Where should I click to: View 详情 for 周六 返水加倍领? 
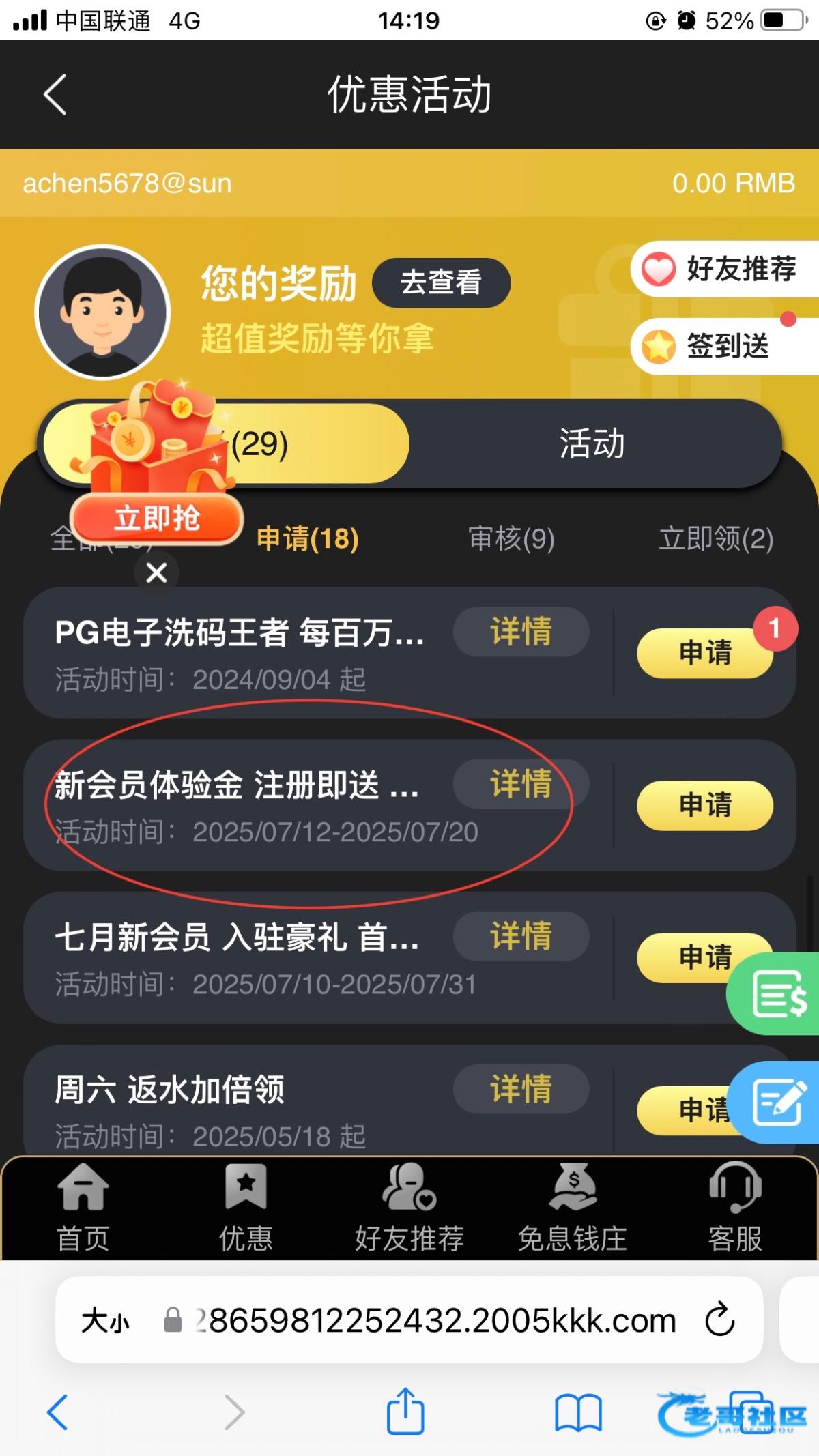521,1089
